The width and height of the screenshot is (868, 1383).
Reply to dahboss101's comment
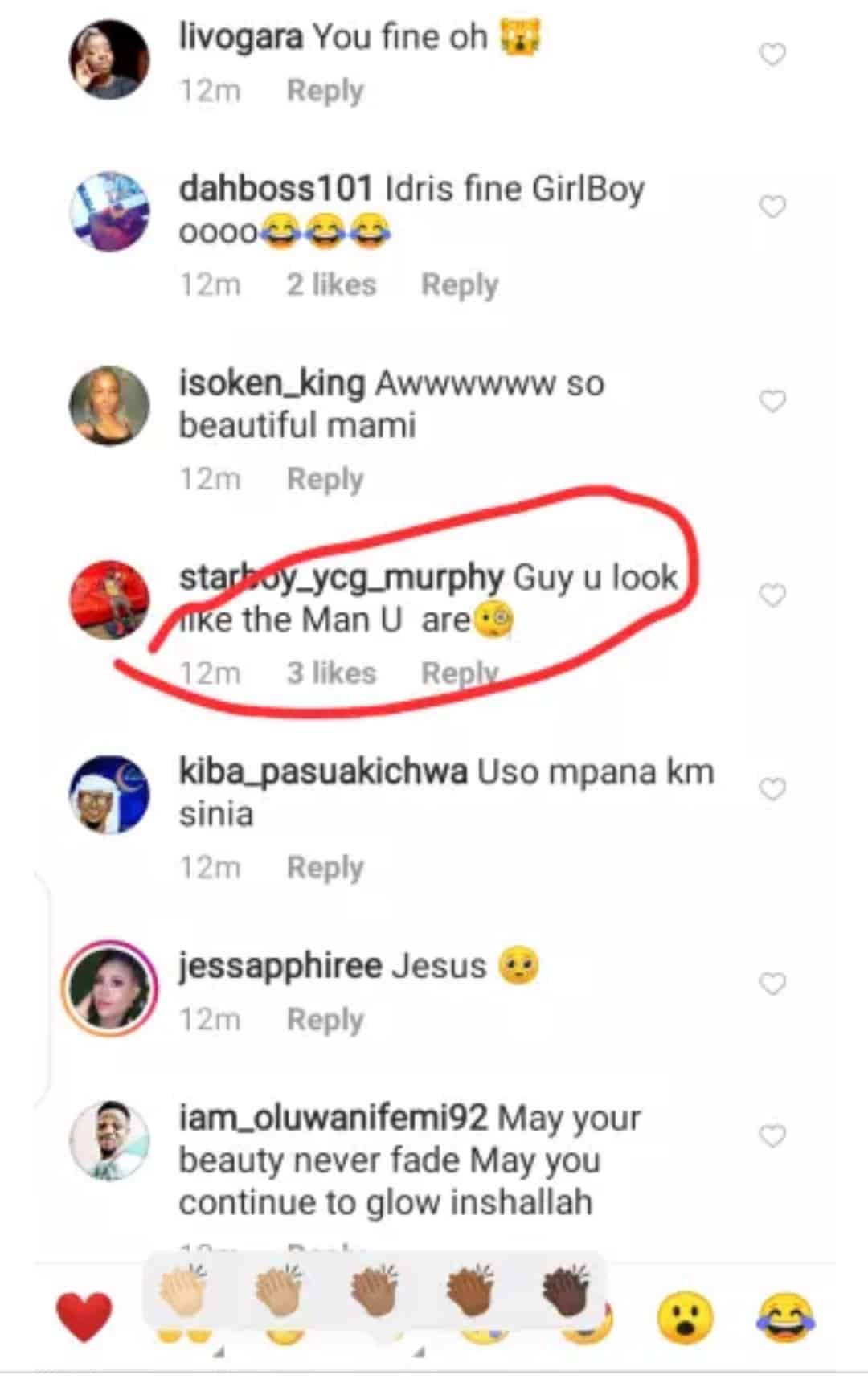click(459, 284)
